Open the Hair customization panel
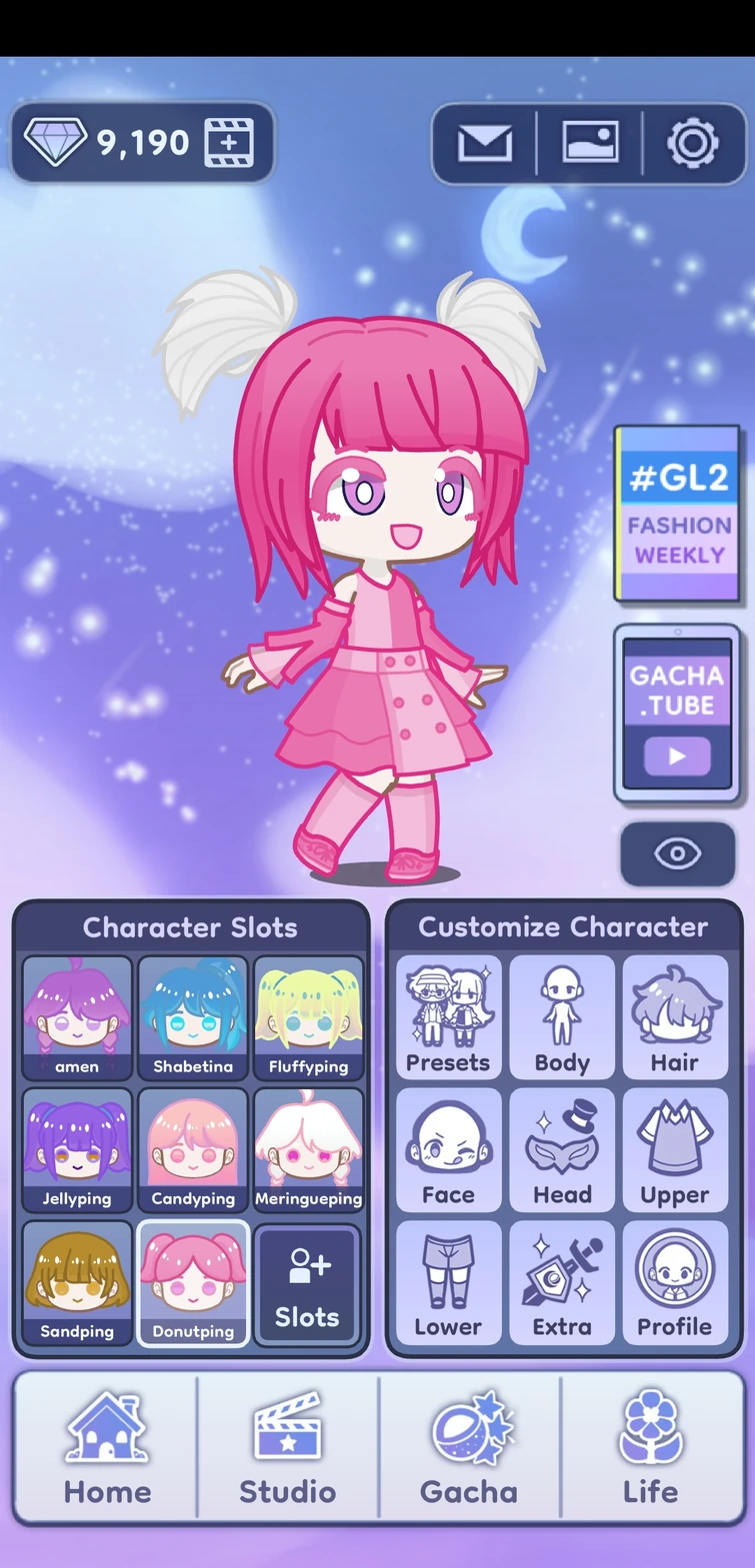The width and height of the screenshot is (755, 1568). pos(675,1017)
